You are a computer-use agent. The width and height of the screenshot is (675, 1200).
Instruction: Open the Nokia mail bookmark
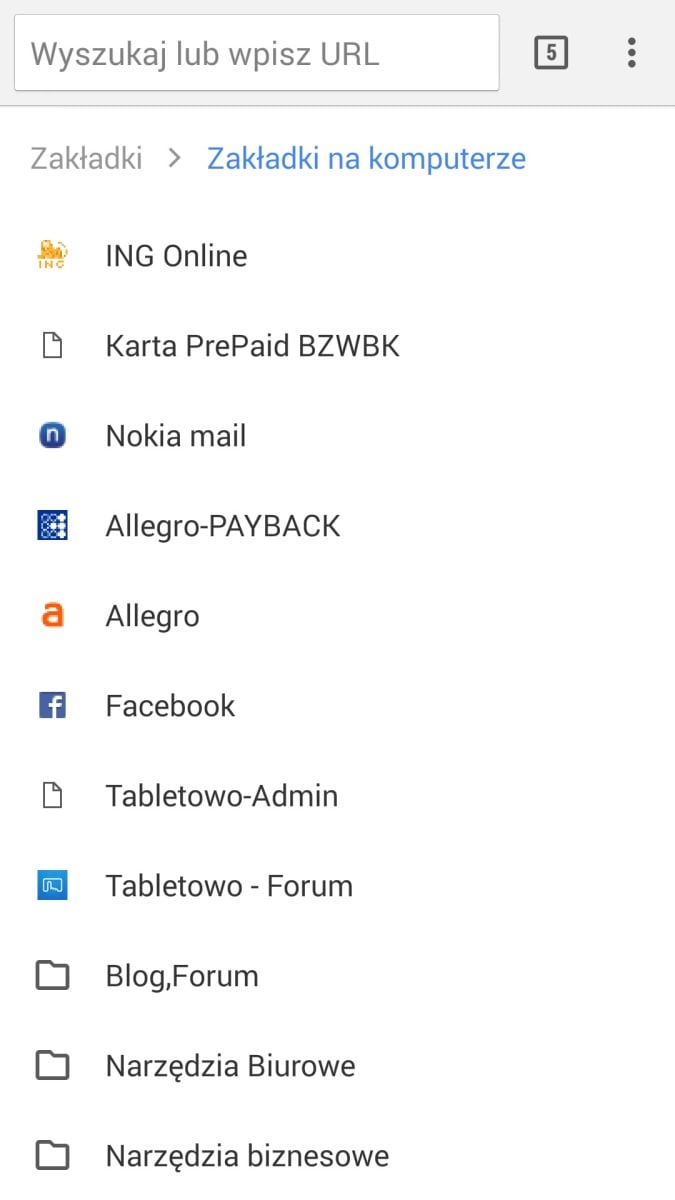(x=337, y=436)
